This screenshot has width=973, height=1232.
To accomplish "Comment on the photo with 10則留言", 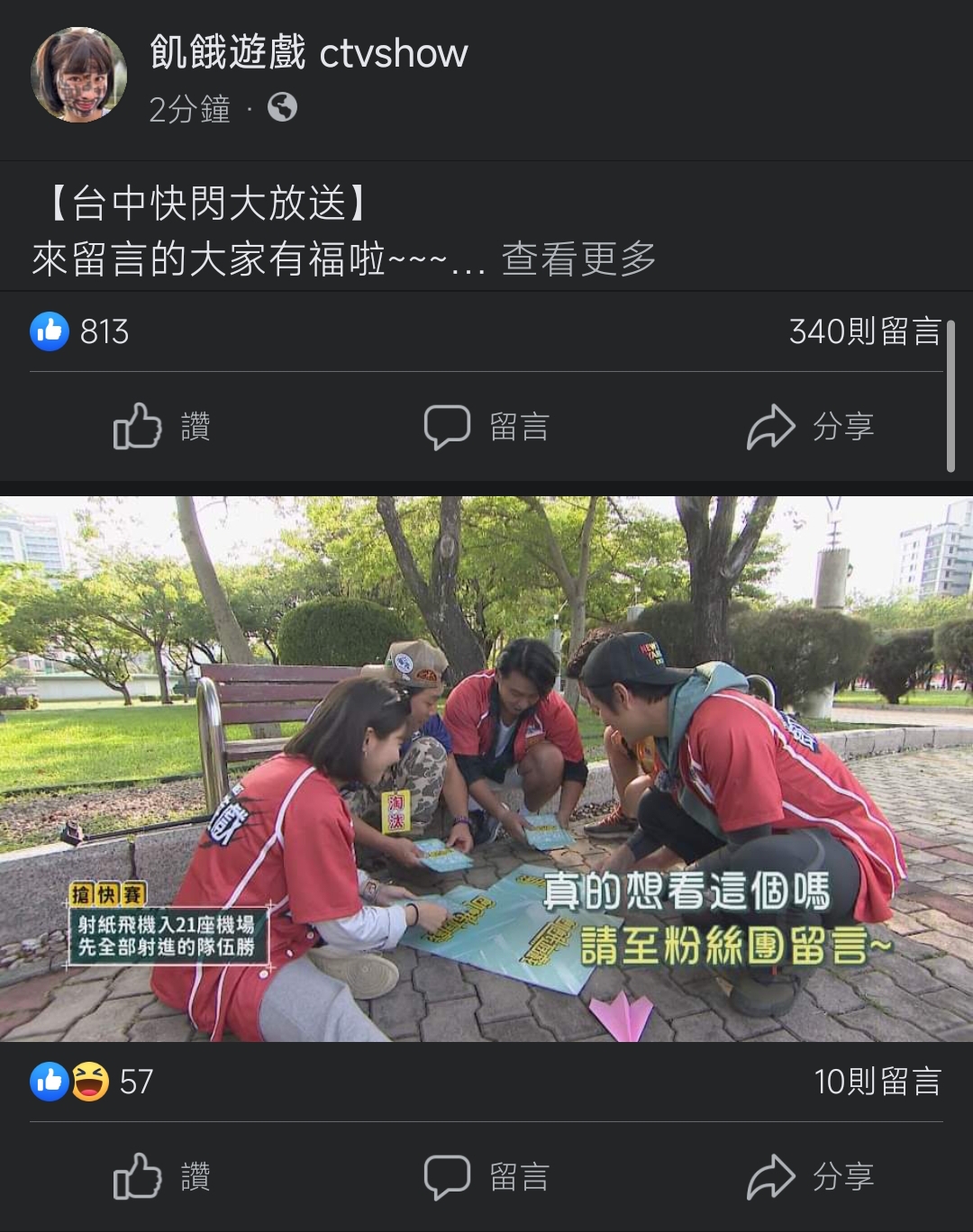I will [x=486, y=1176].
